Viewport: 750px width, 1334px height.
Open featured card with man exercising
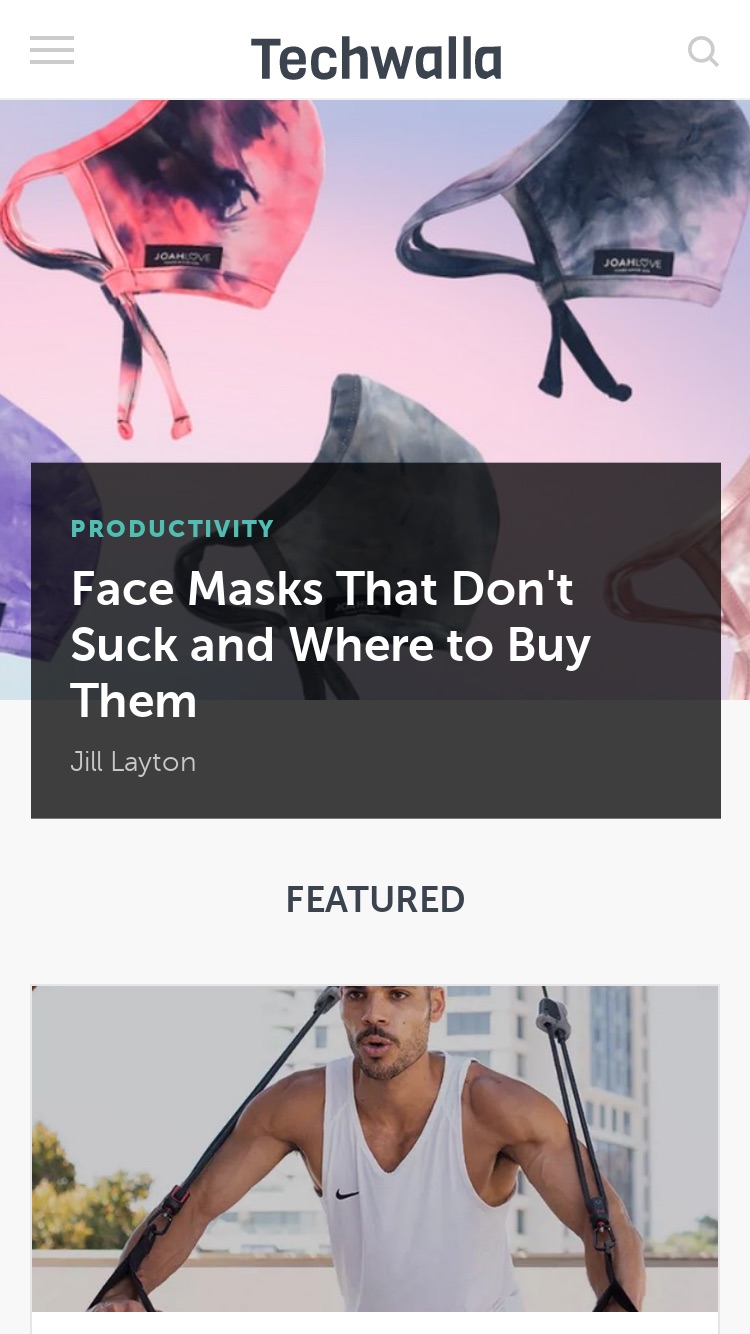click(x=375, y=1150)
